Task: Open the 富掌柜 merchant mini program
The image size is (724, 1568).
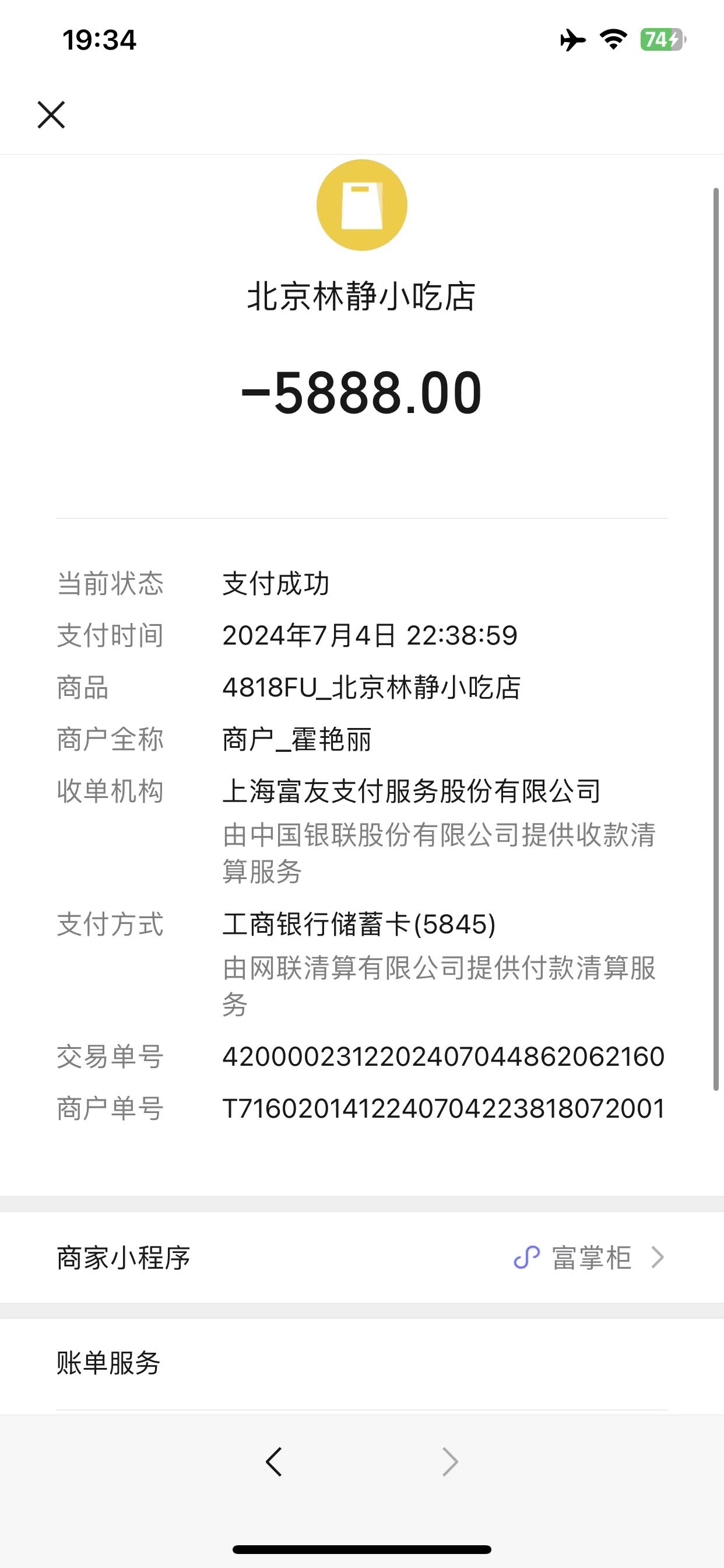Action: pyautogui.click(x=589, y=1258)
